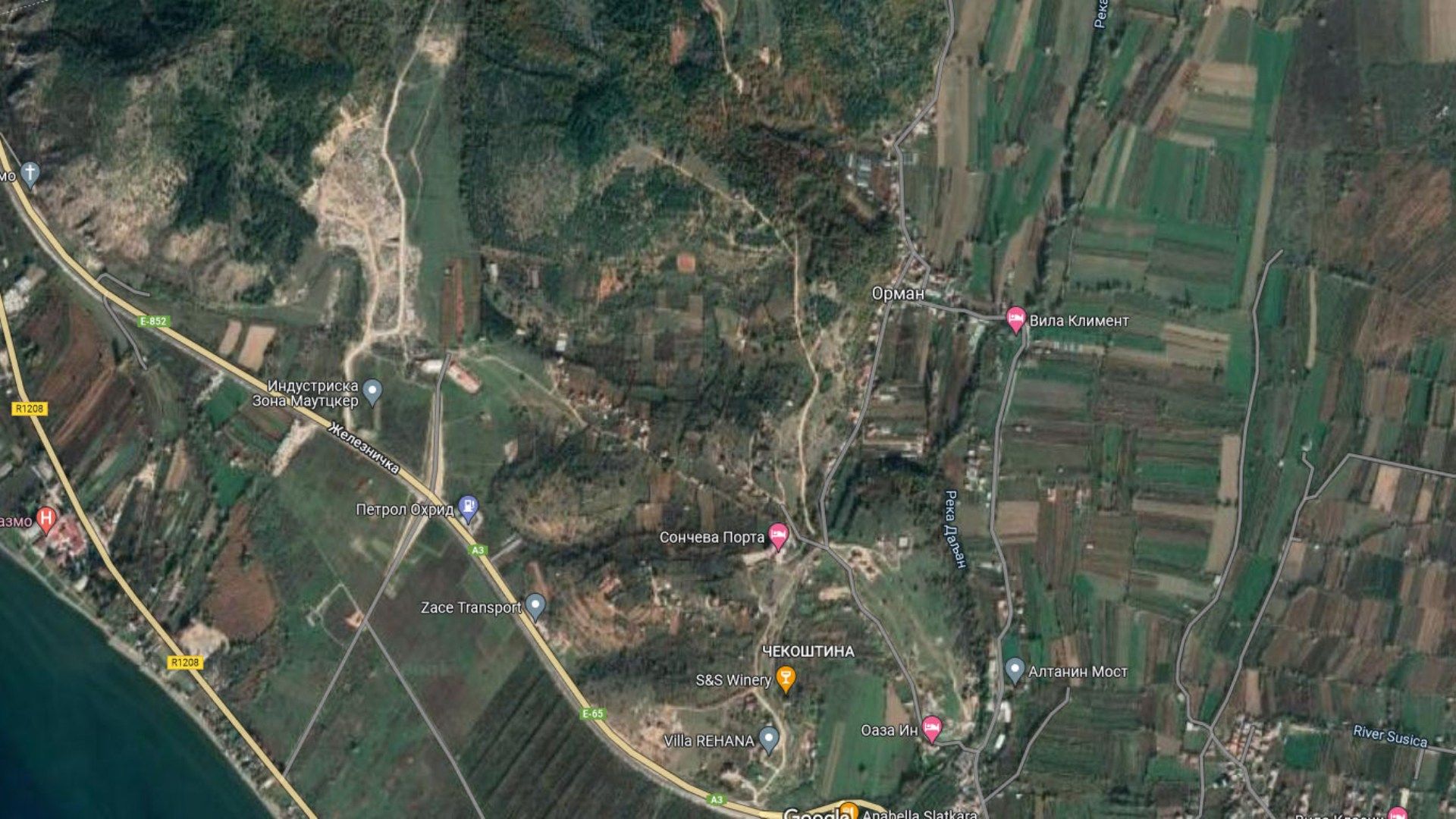The image size is (1456, 819).
Task: Open the Zace Transport place pin
Action: click(x=535, y=605)
